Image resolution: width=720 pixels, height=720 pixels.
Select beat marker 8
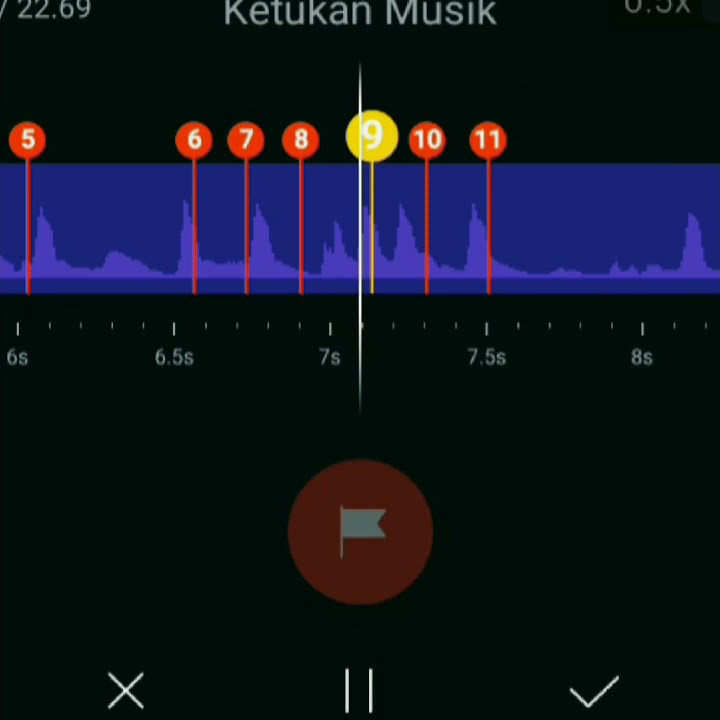(x=301, y=140)
